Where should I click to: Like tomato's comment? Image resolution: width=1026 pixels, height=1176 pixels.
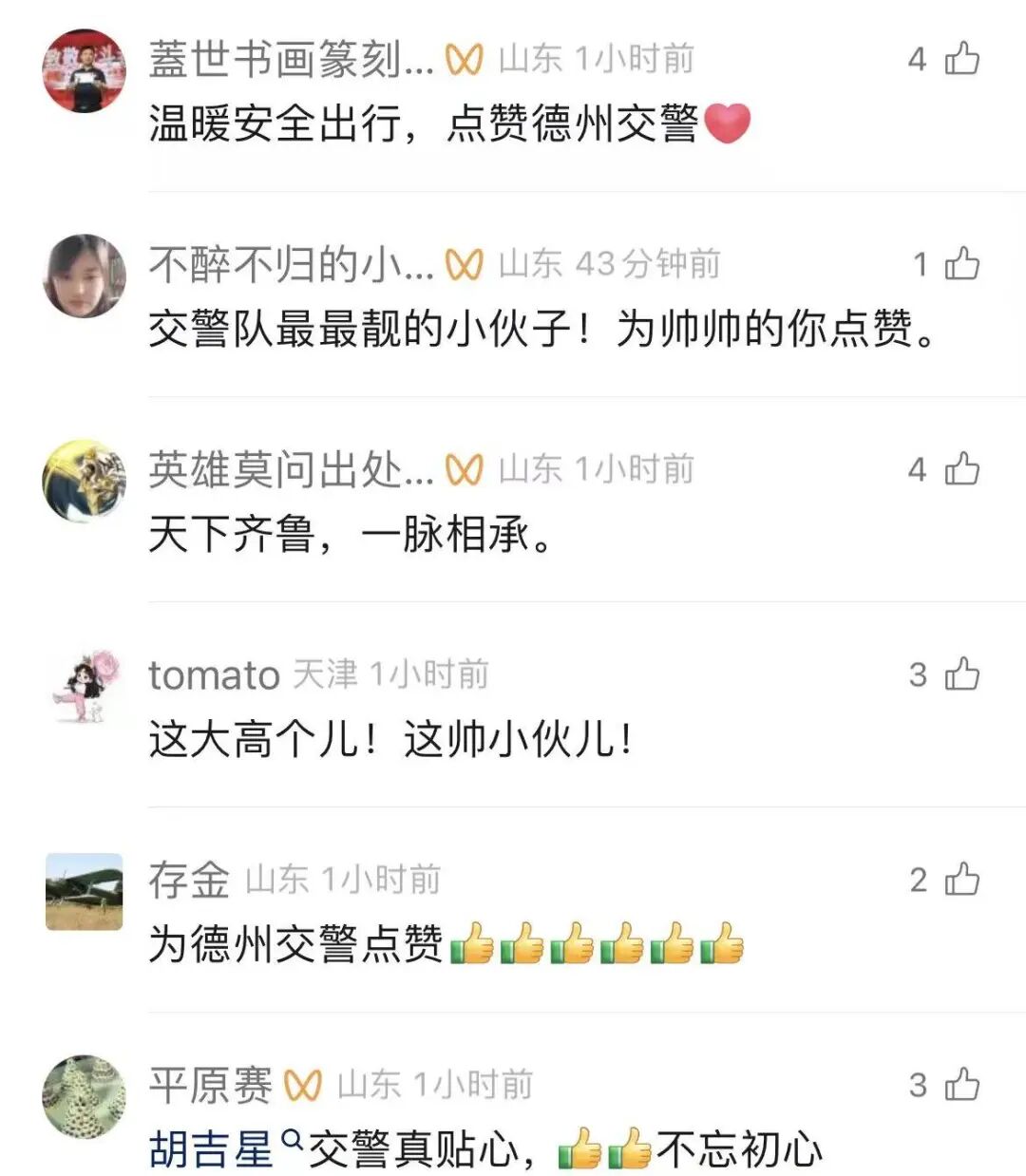tap(961, 674)
